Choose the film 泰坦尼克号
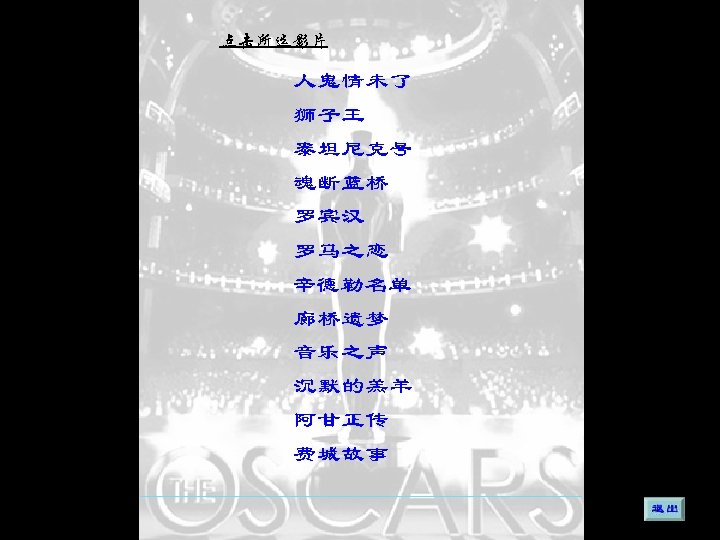Image resolution: width=720 pixels, height=540 pixels. [352, 149]
